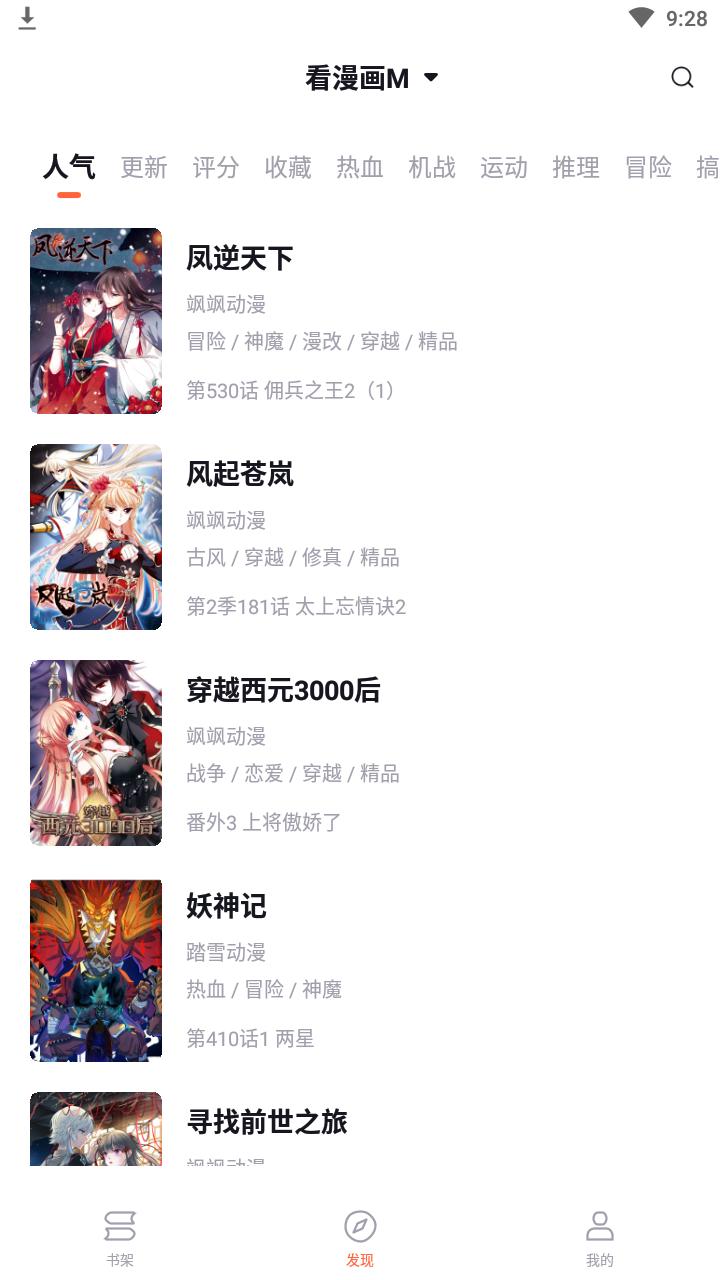
Task: Open the 机战 category tab
Action: pos(432,168)
